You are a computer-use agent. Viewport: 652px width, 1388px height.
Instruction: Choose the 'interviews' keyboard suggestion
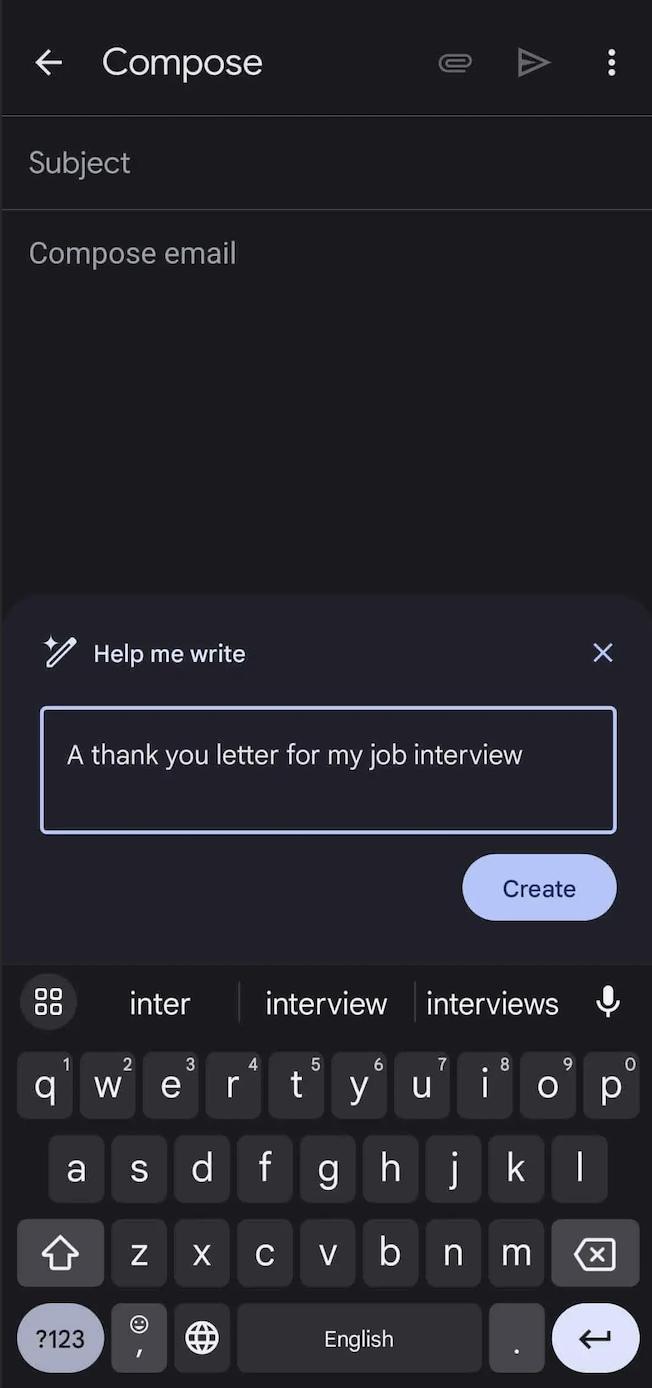pyautogui.click(x=492, y=1003)
